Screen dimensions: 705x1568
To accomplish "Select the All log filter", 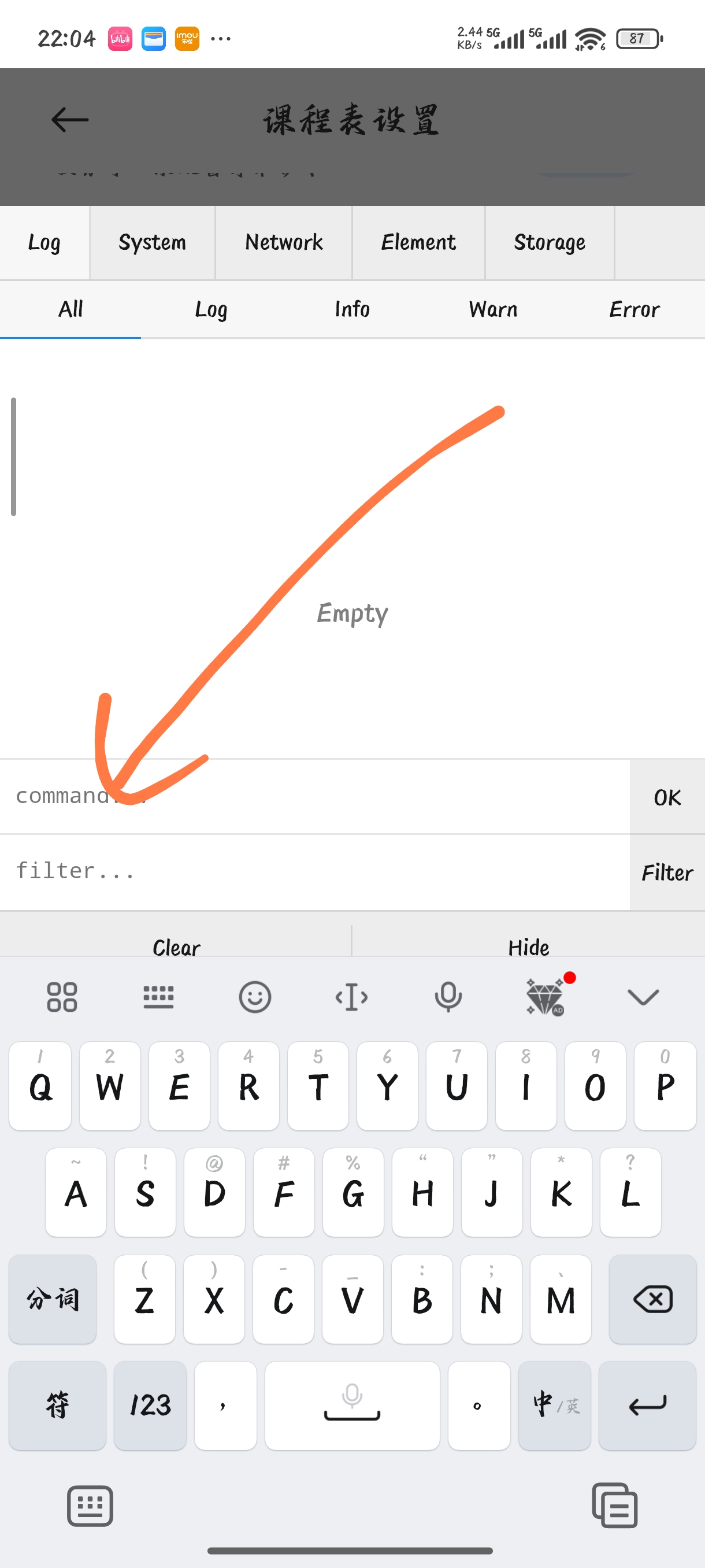I will [70, 309].
